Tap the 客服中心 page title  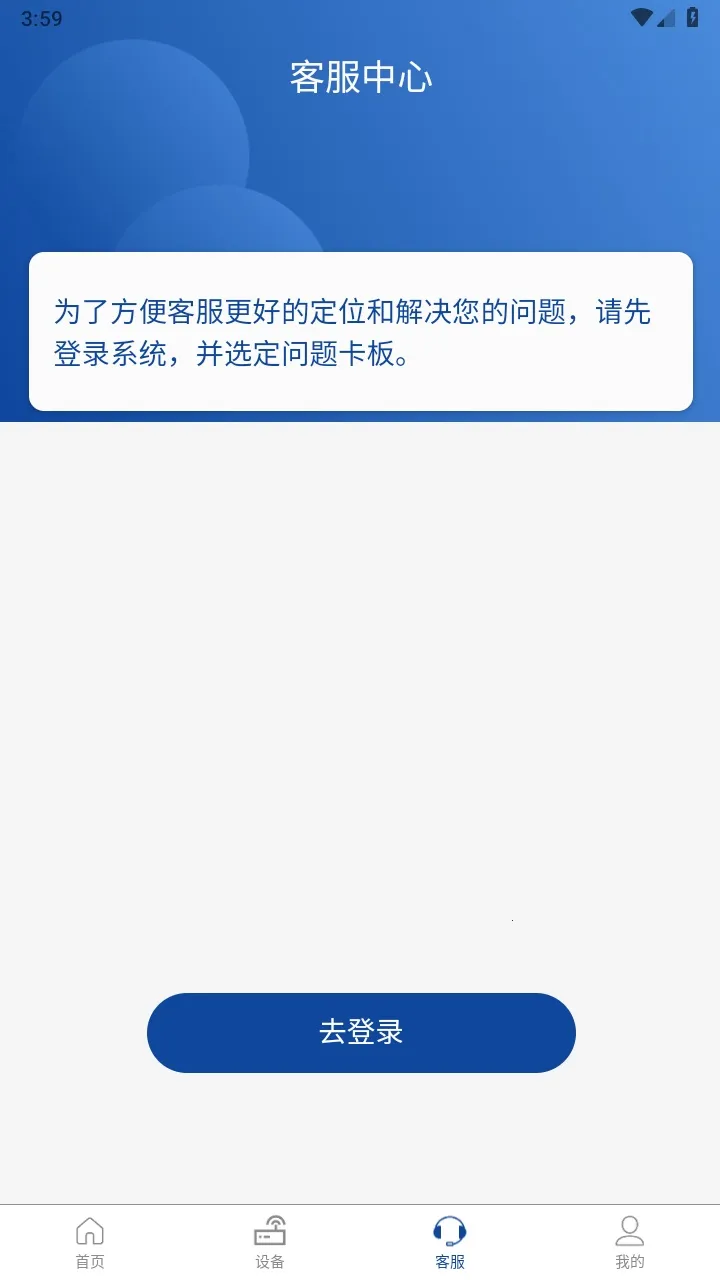[x=360, y=78]
